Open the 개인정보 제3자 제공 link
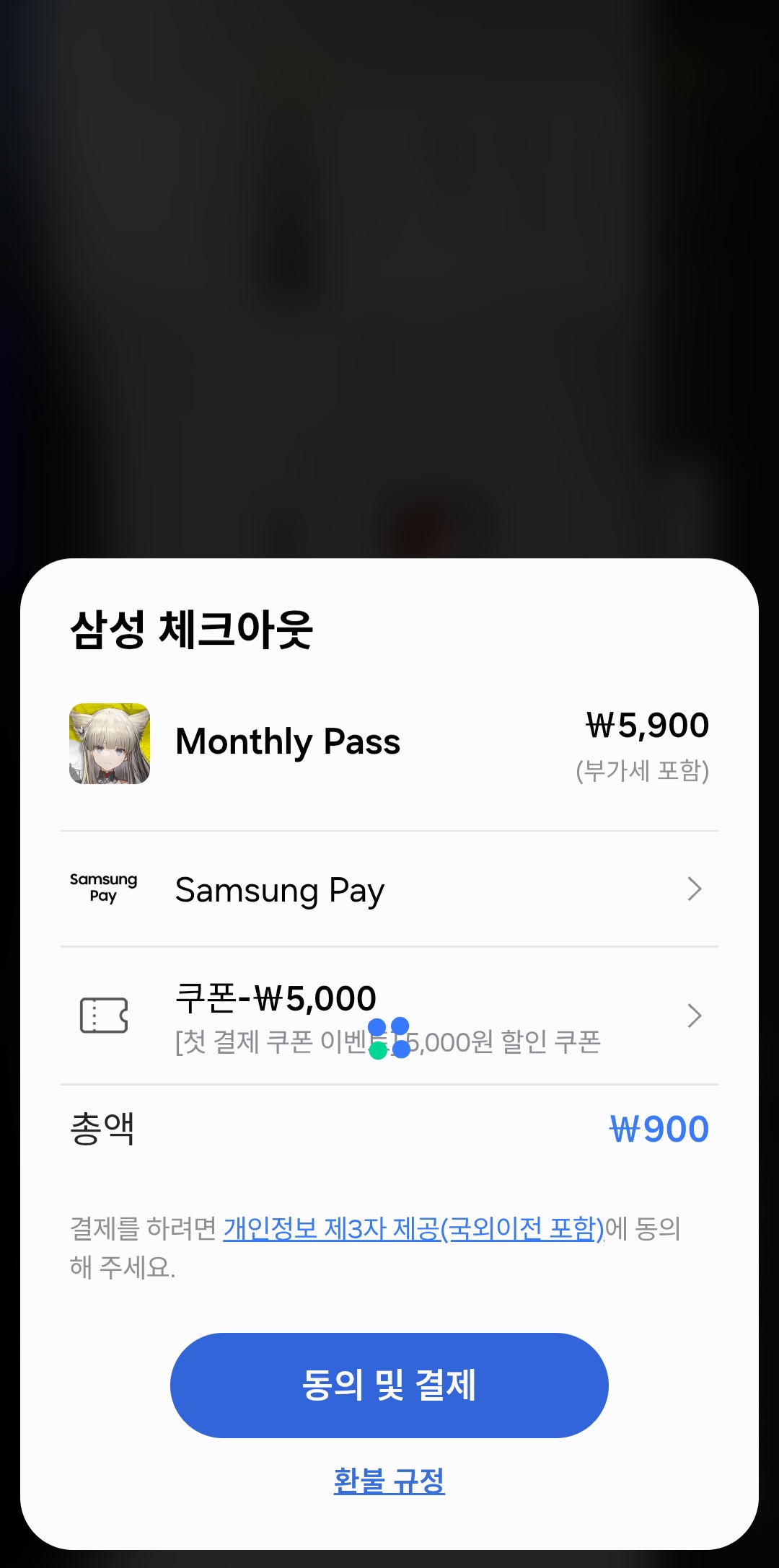The image size is (779, 1568). pos(413,1228)
